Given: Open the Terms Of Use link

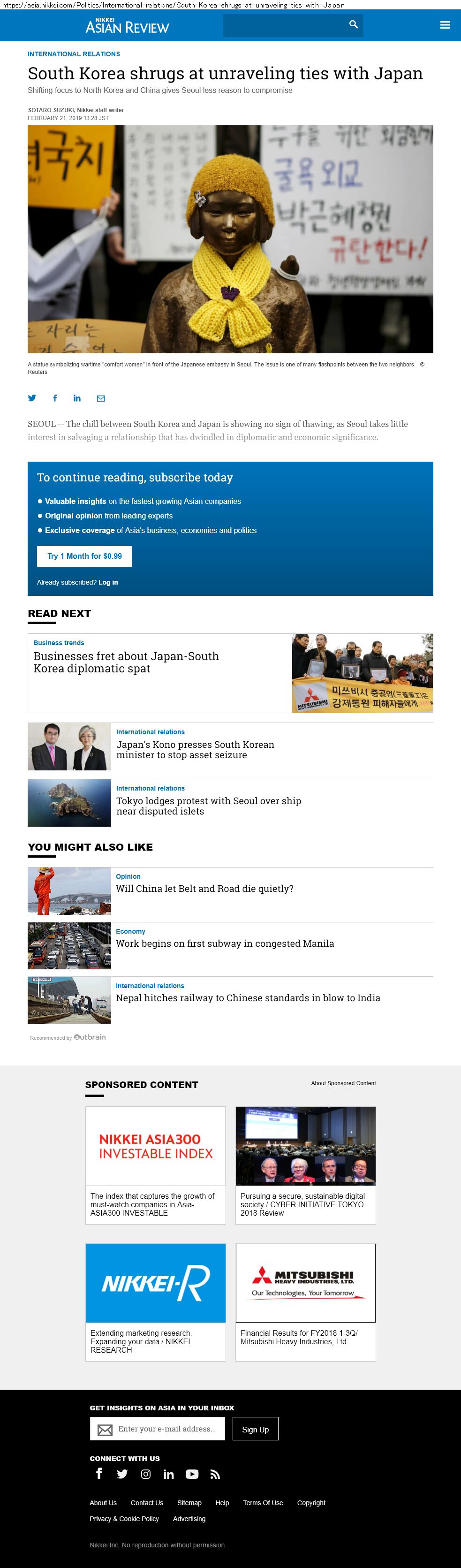Looking at the screenshot, I should click(263, 1502).
